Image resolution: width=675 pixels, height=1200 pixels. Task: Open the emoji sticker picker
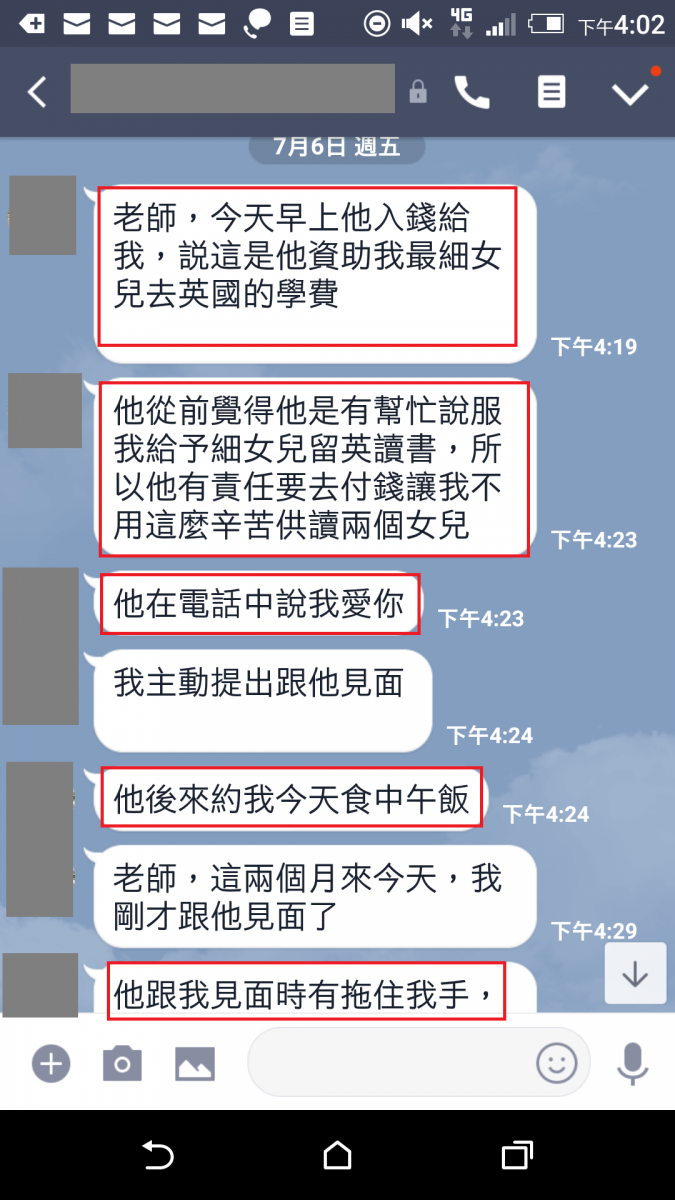click(556, 1063)
